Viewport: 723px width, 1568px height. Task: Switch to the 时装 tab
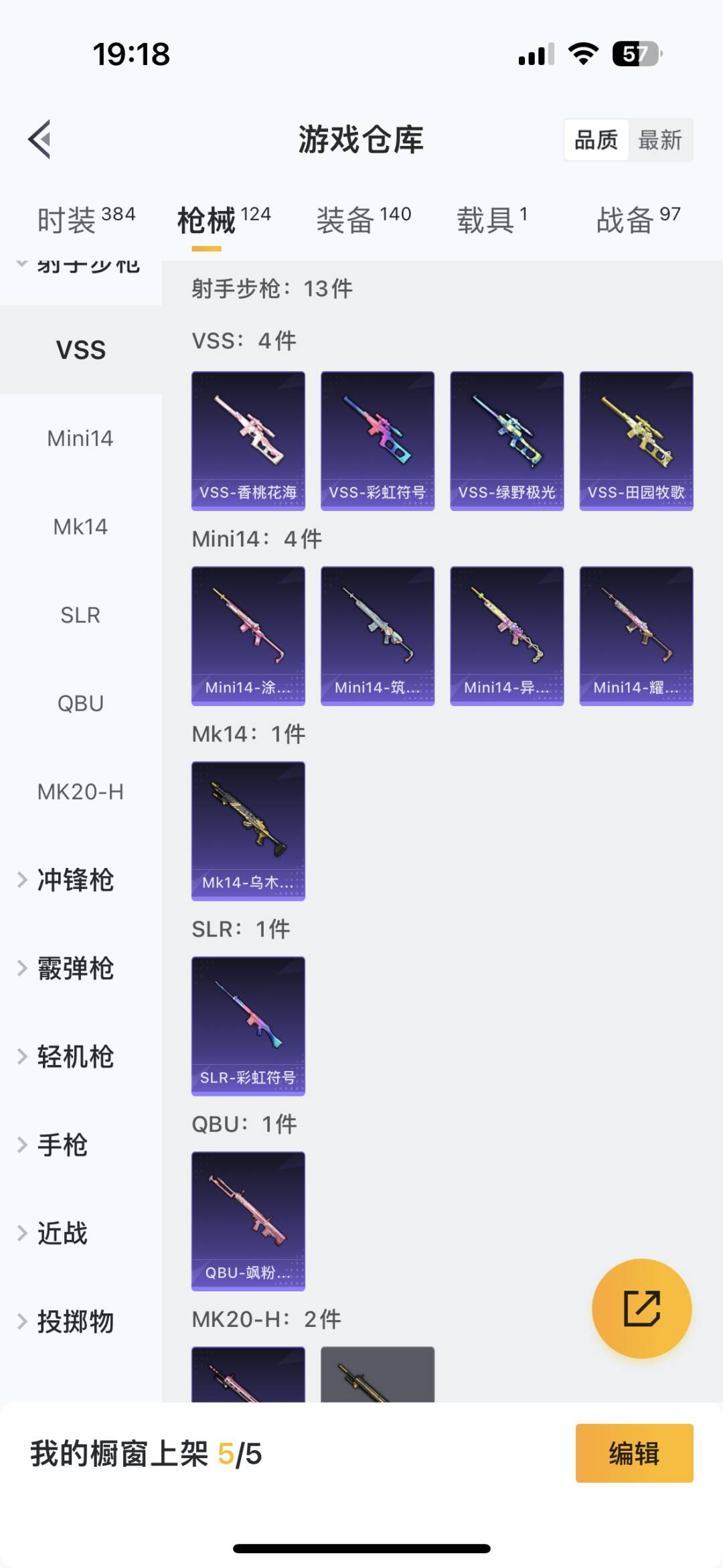point(86,220)
